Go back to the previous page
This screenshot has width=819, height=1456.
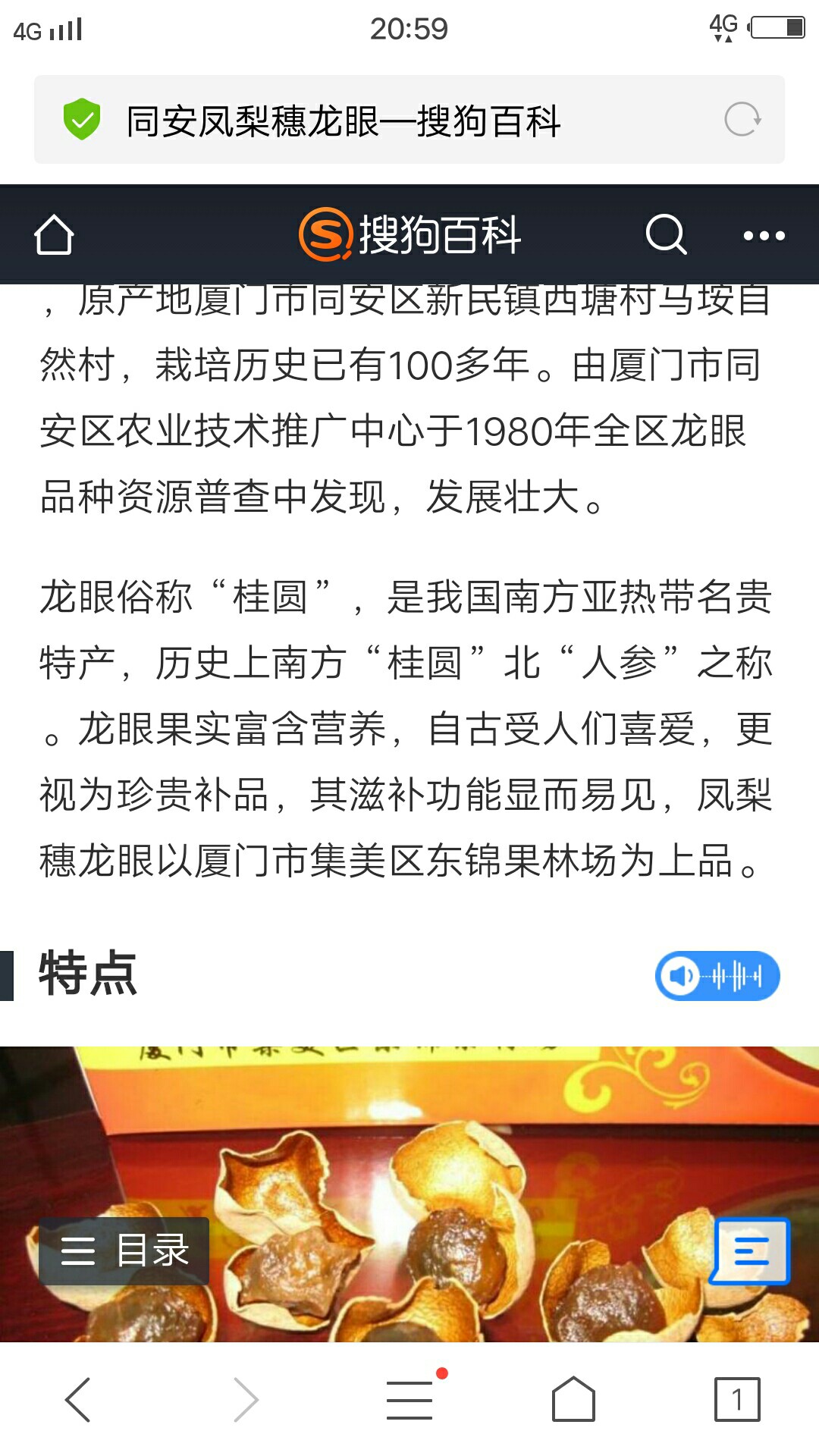pos(78,1399)
